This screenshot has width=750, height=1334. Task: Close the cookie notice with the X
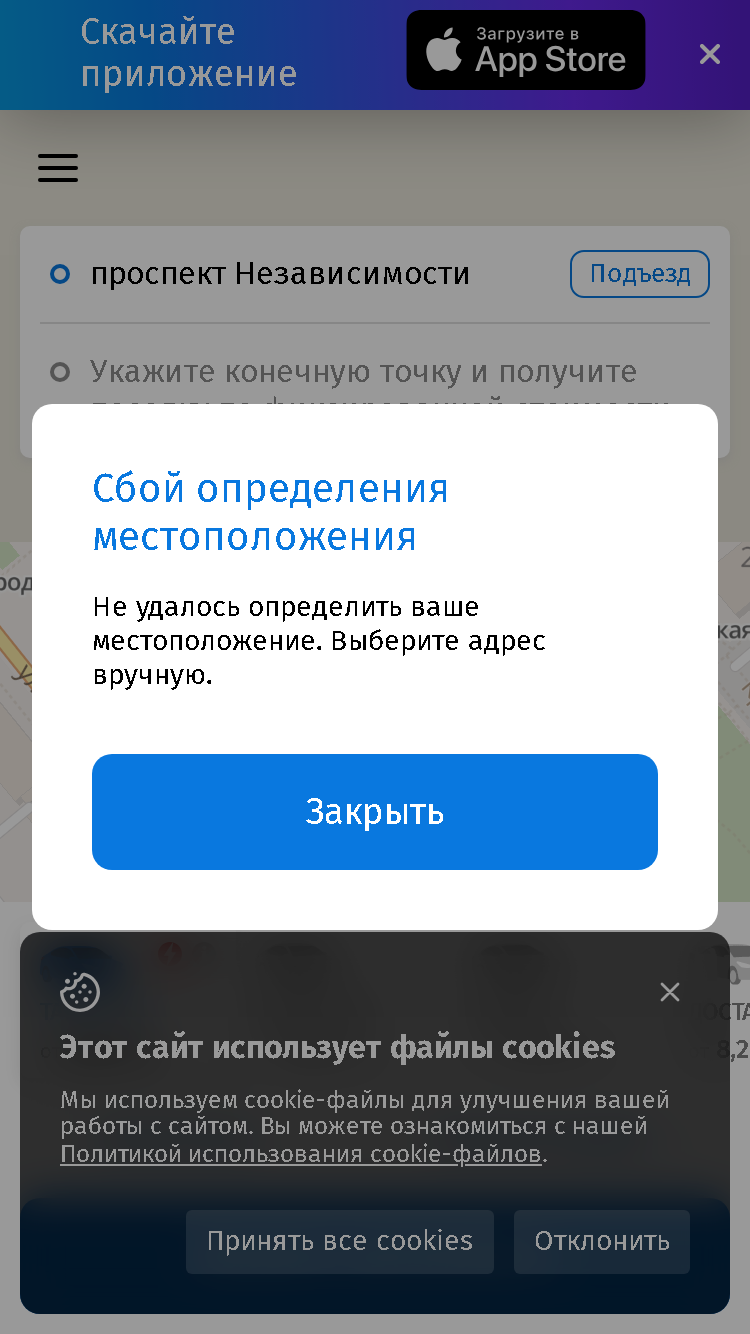[670, 992]
